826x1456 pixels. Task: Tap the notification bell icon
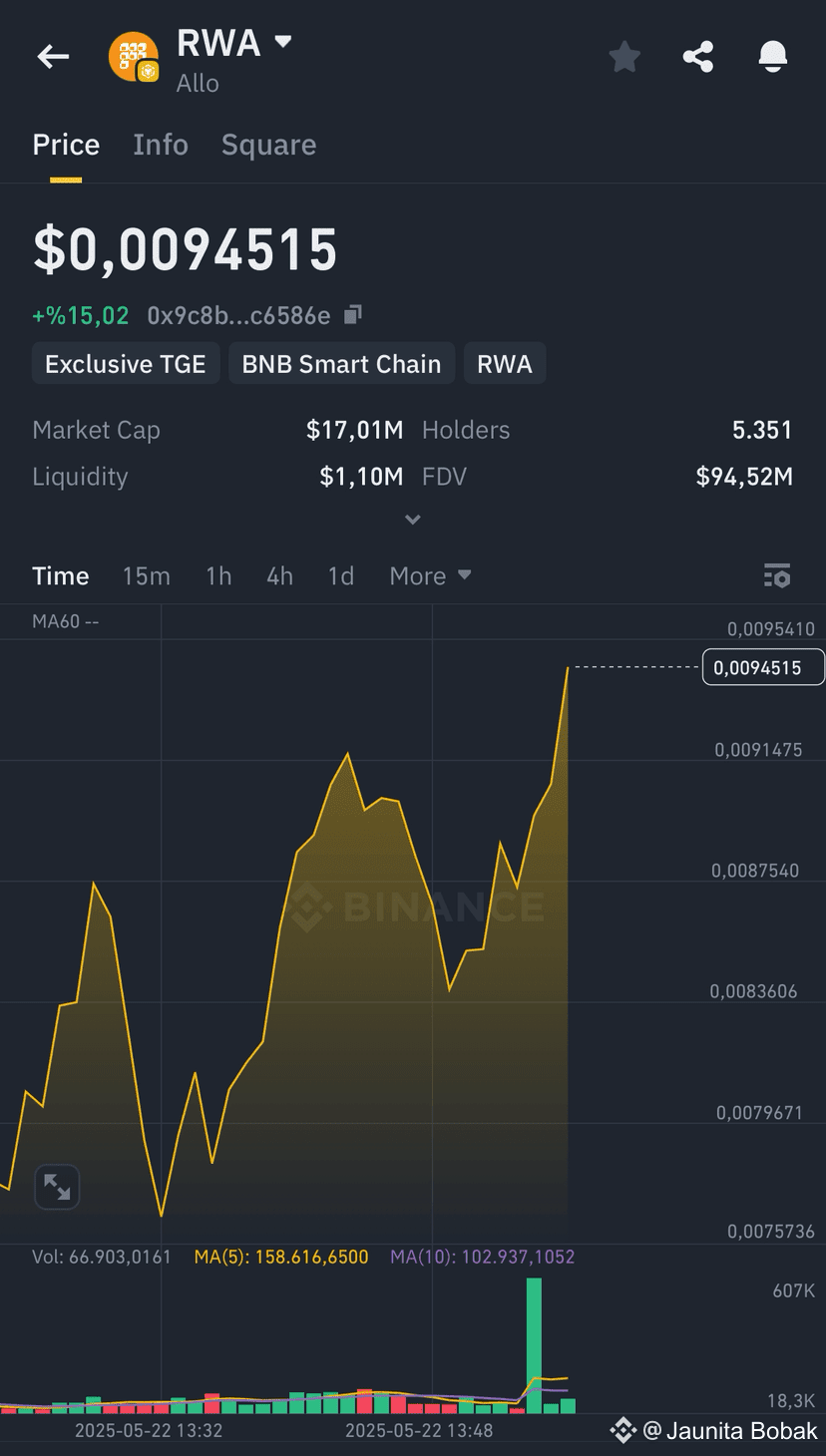pyautogui.click(x=773, y=57)
